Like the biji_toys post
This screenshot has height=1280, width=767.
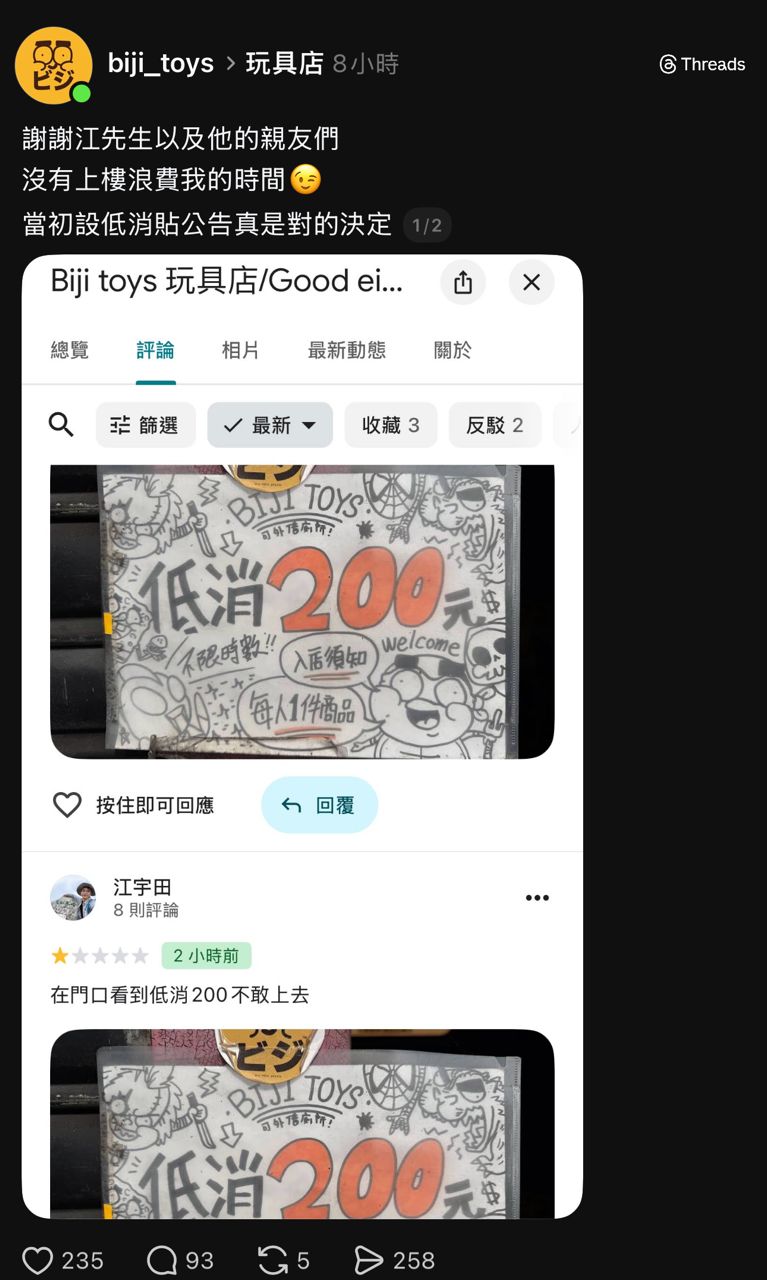(38, 1260)
